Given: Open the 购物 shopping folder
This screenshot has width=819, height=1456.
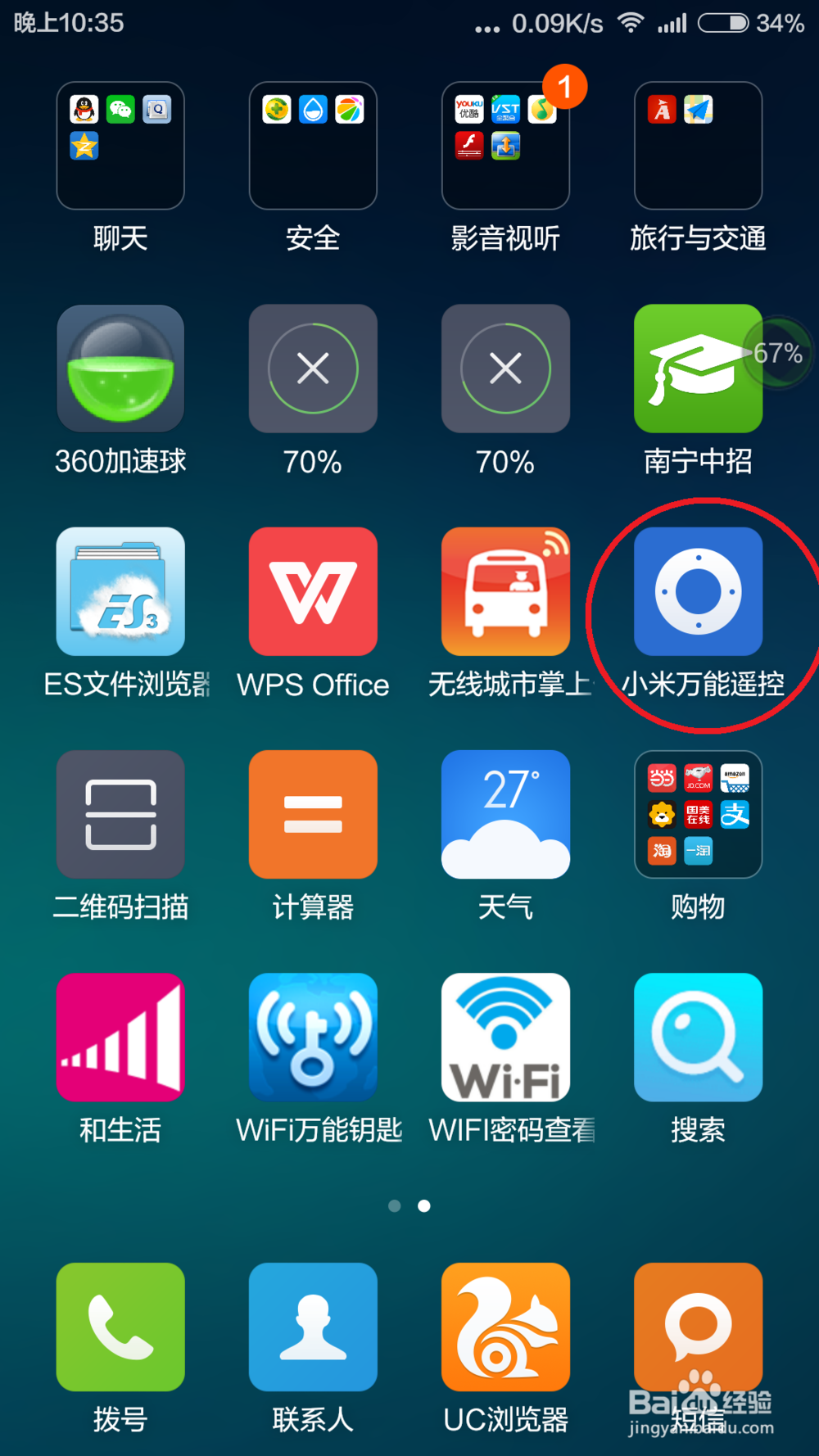Looking at the screenshot, I should click(x=697, y=814).
